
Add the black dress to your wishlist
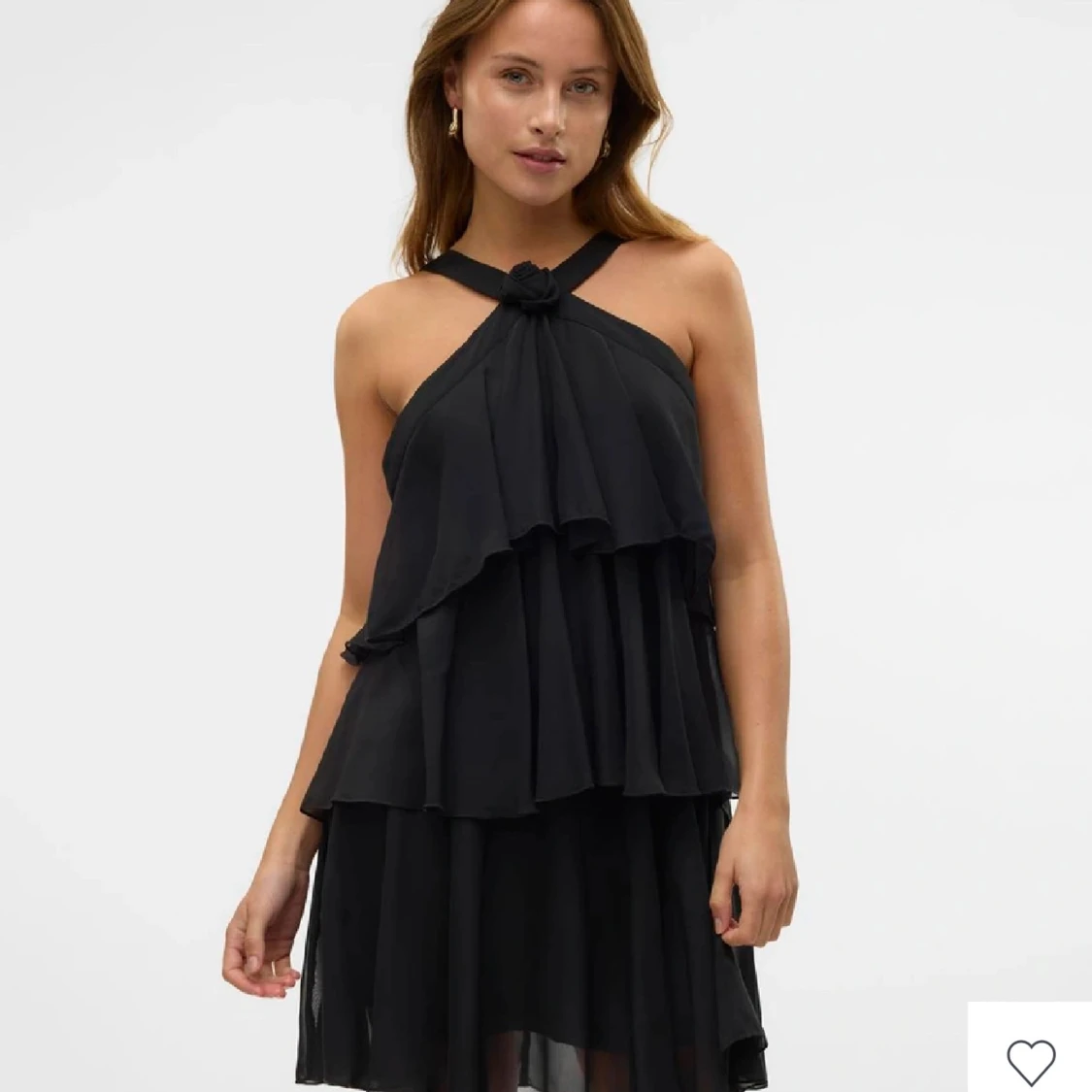[1030, 1036]
